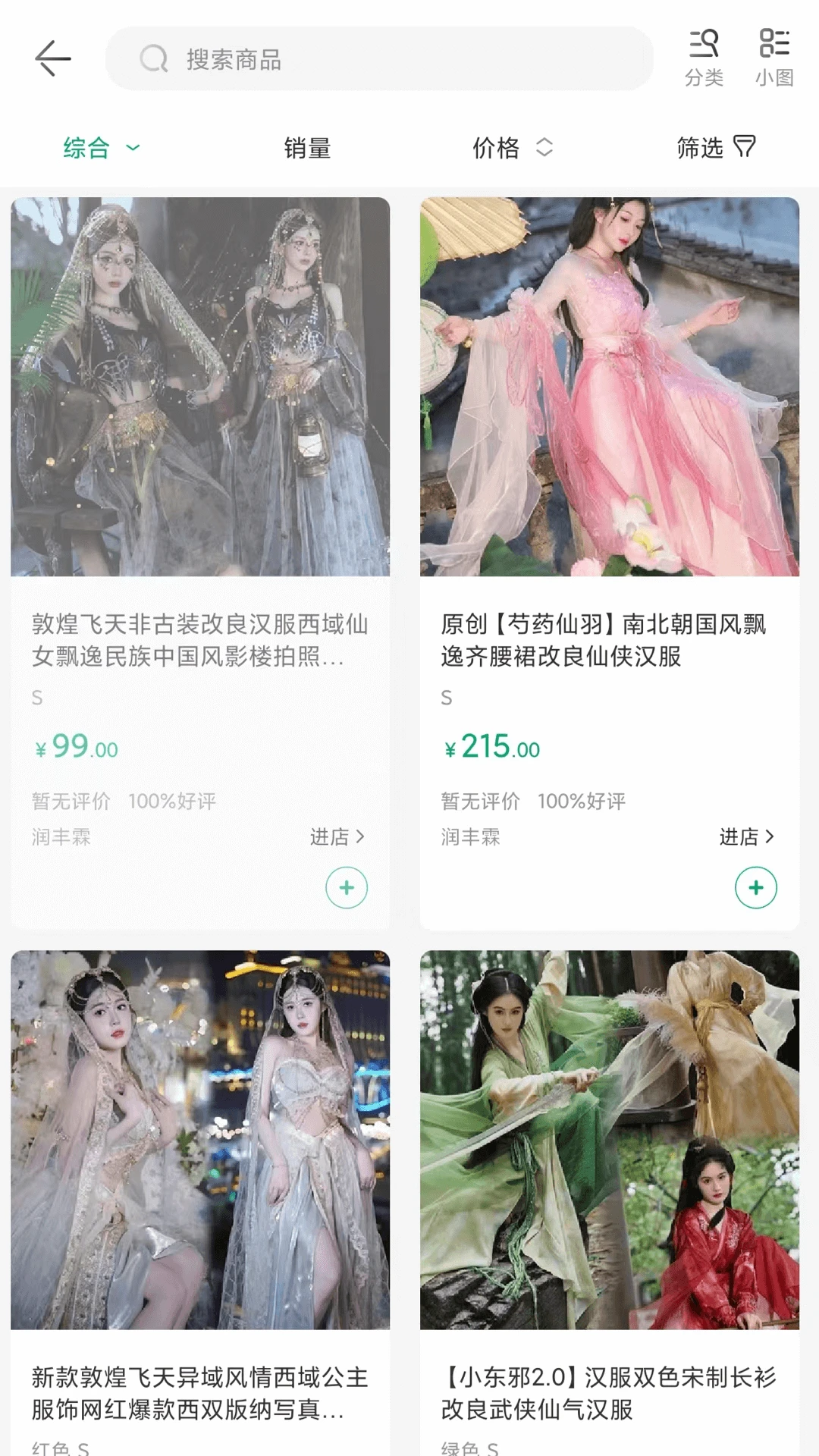This screenshot has height=1456, width=819.
Task: View the 100%好评 rating indicator
Action: tap(173, 801)
